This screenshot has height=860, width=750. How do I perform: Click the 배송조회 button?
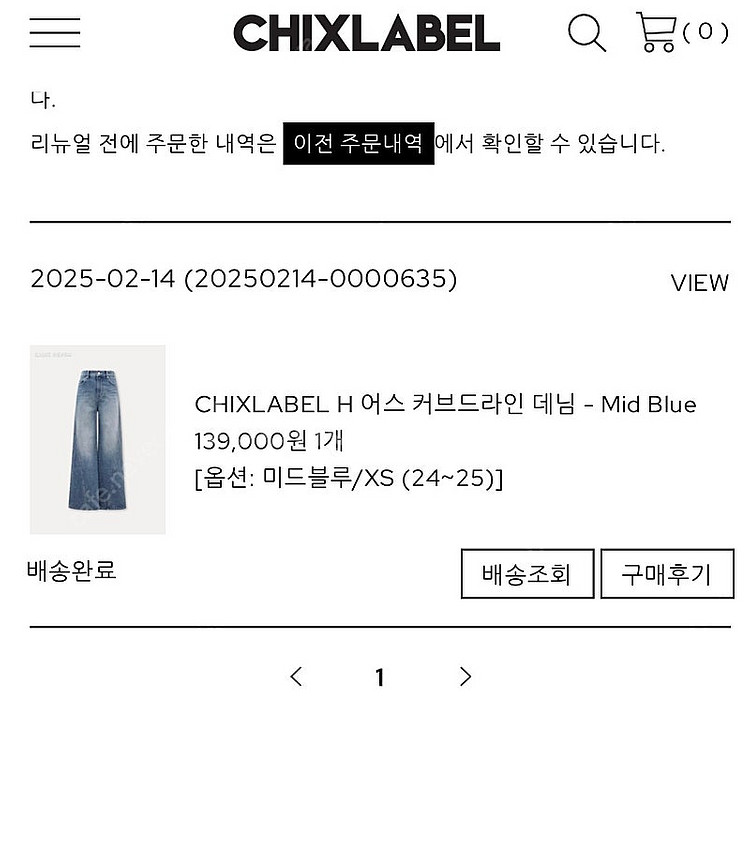(528, 574)
